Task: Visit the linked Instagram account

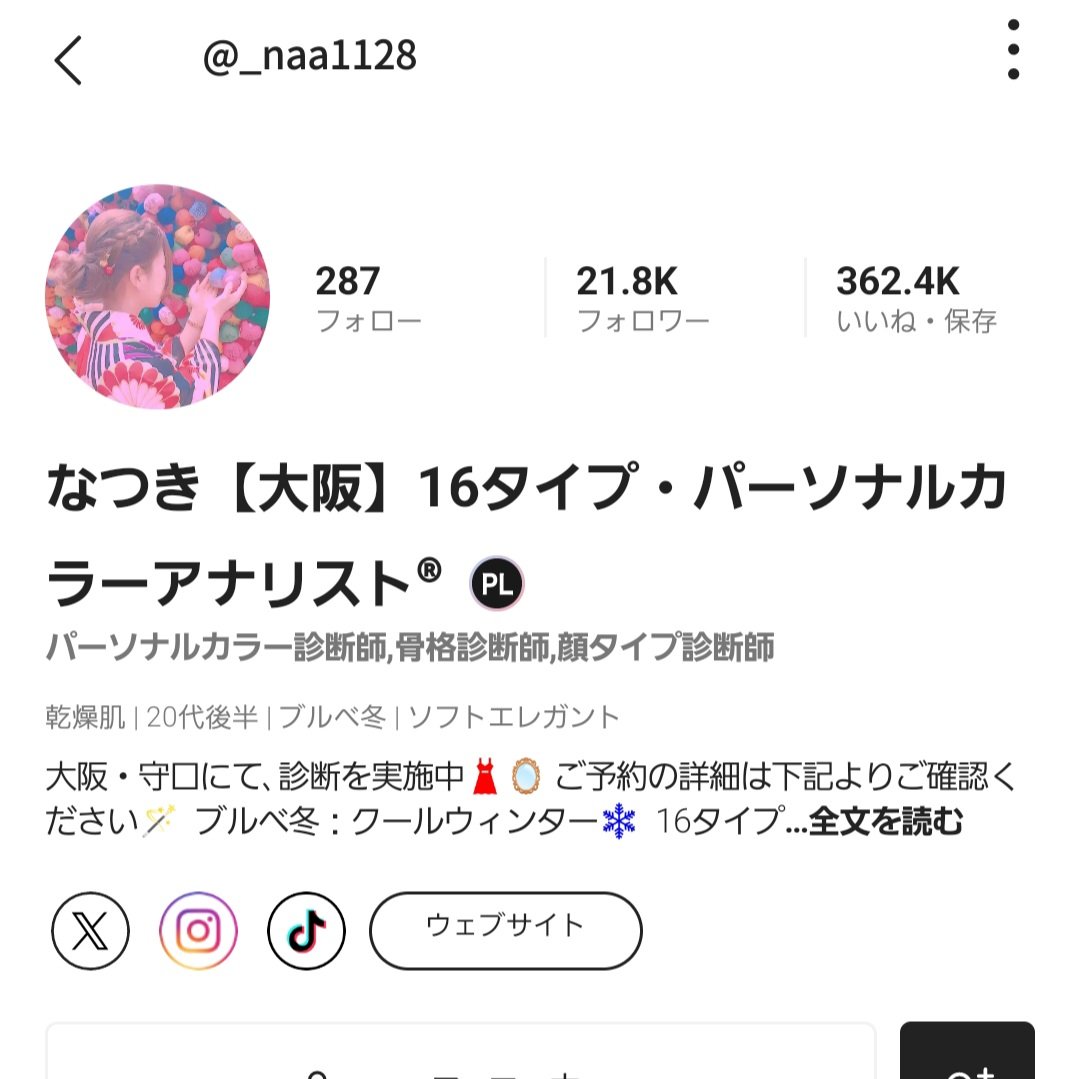Action: click(198, 931)
